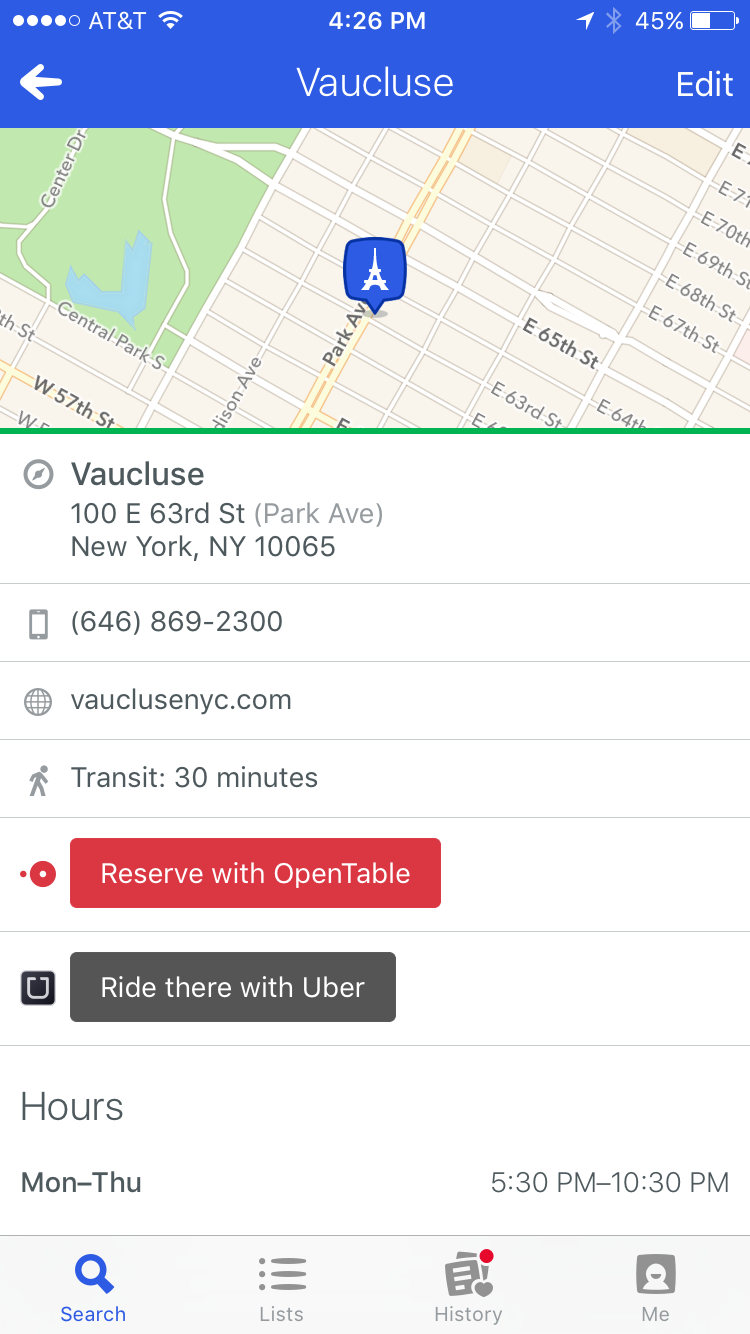Switch to the Search tab
Screen dimensions: 750x1334
click(x=93, y=1288)
